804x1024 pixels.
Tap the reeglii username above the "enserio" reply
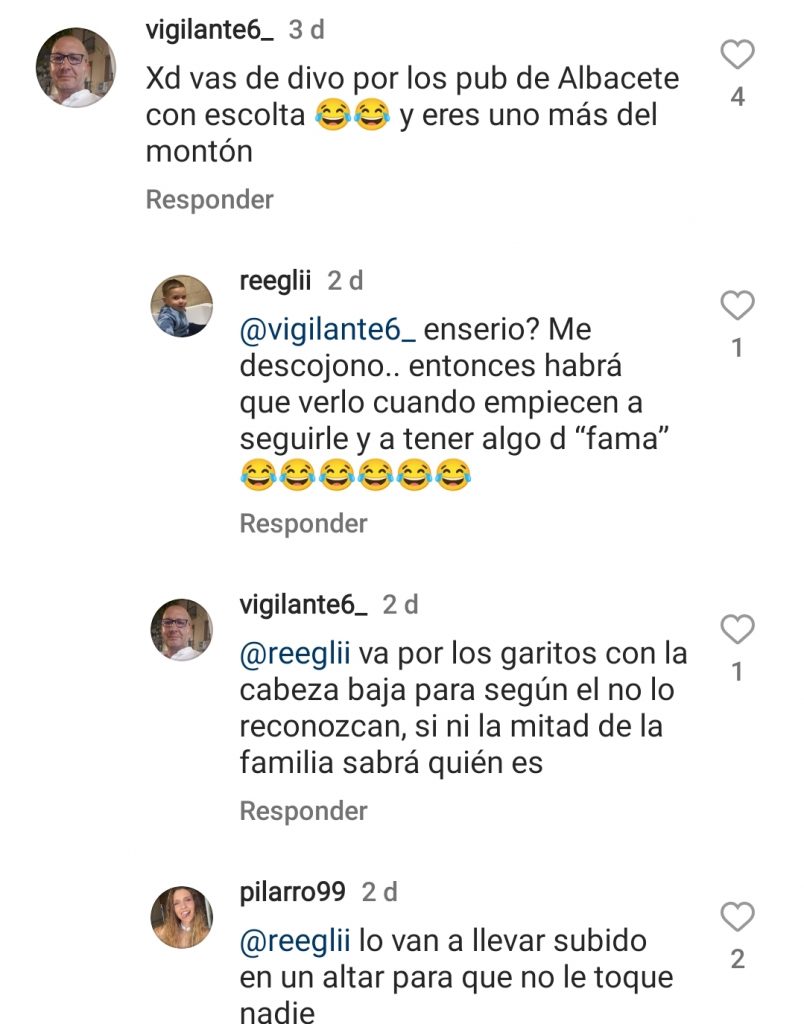(276, 281)
